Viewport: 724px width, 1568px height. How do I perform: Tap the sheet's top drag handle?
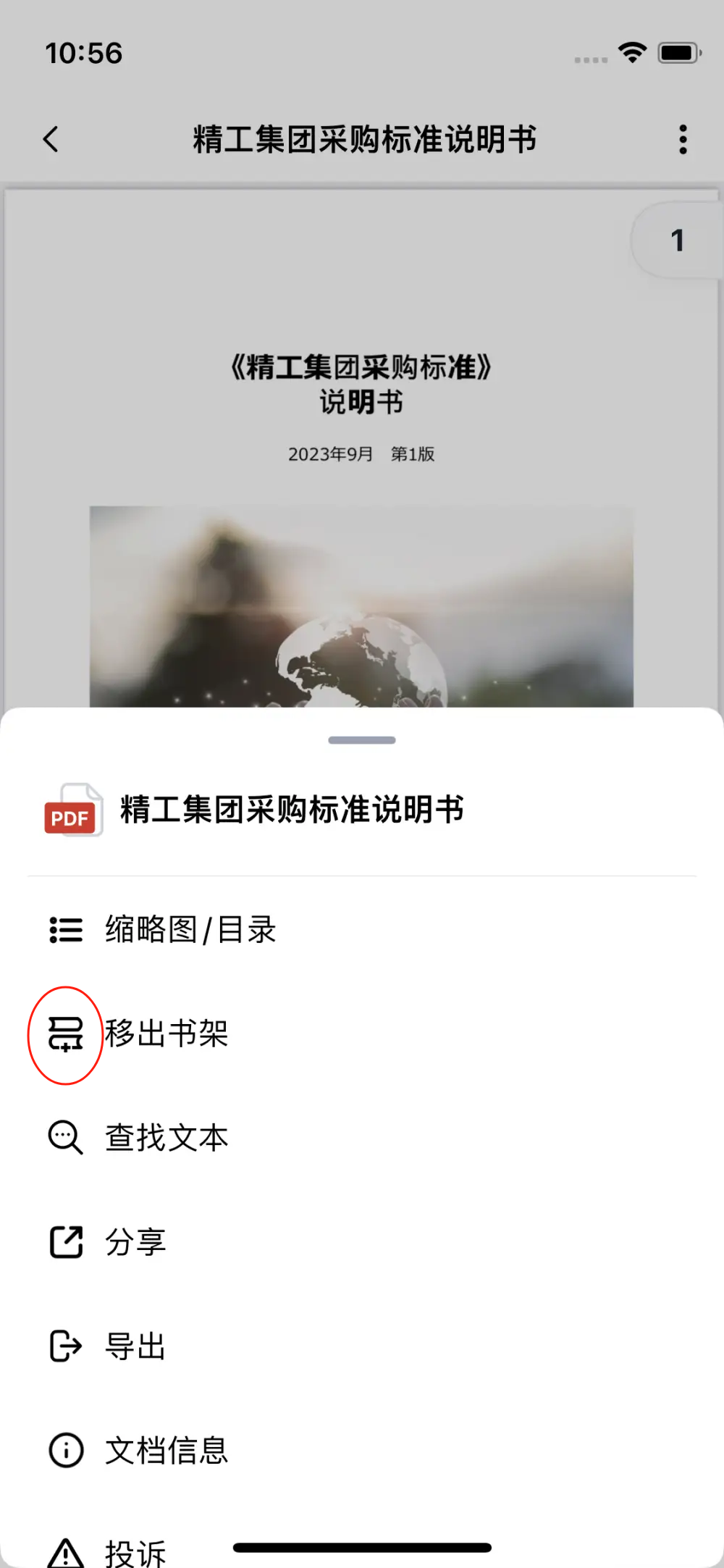pyautogui.click(x=362, y=740)
